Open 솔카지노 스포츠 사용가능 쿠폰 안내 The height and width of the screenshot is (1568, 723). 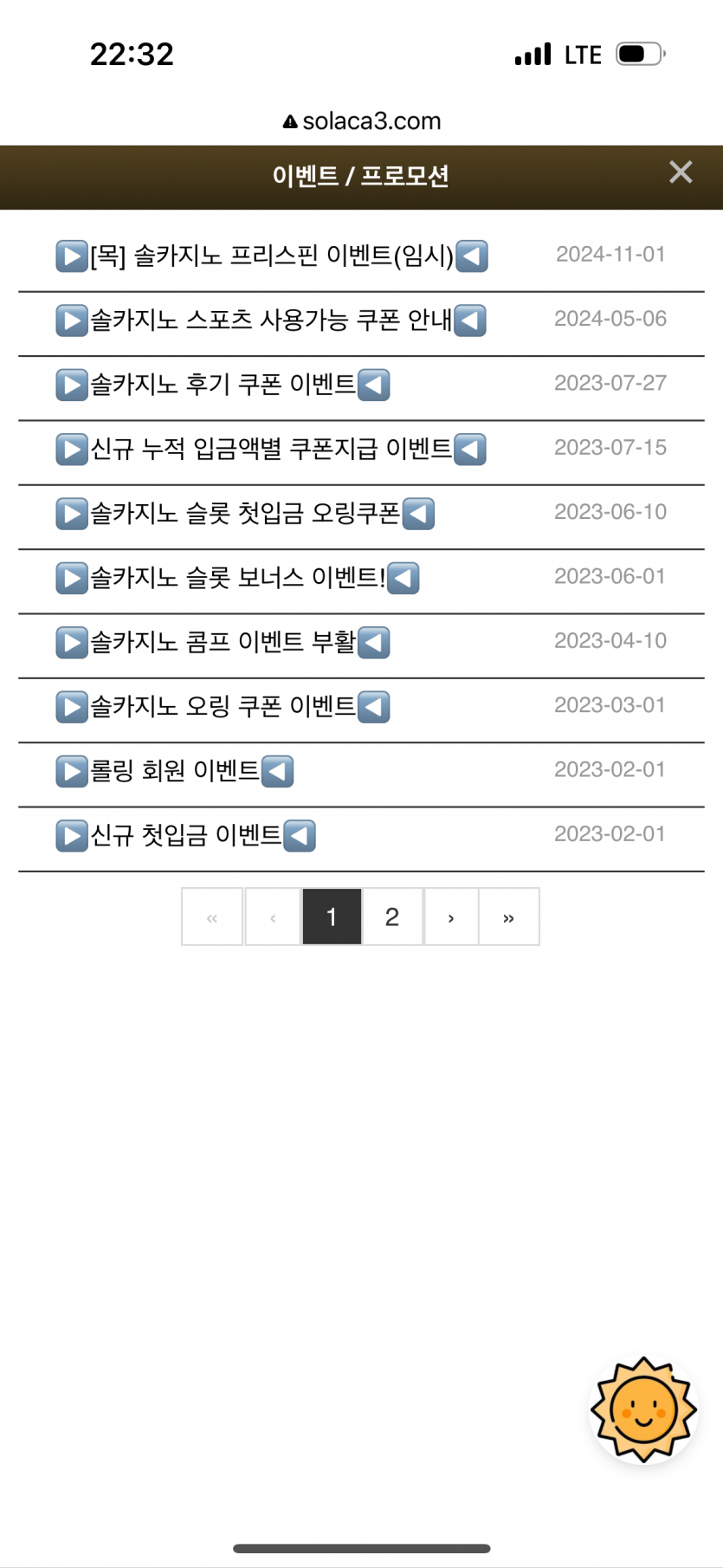[271, 320]
